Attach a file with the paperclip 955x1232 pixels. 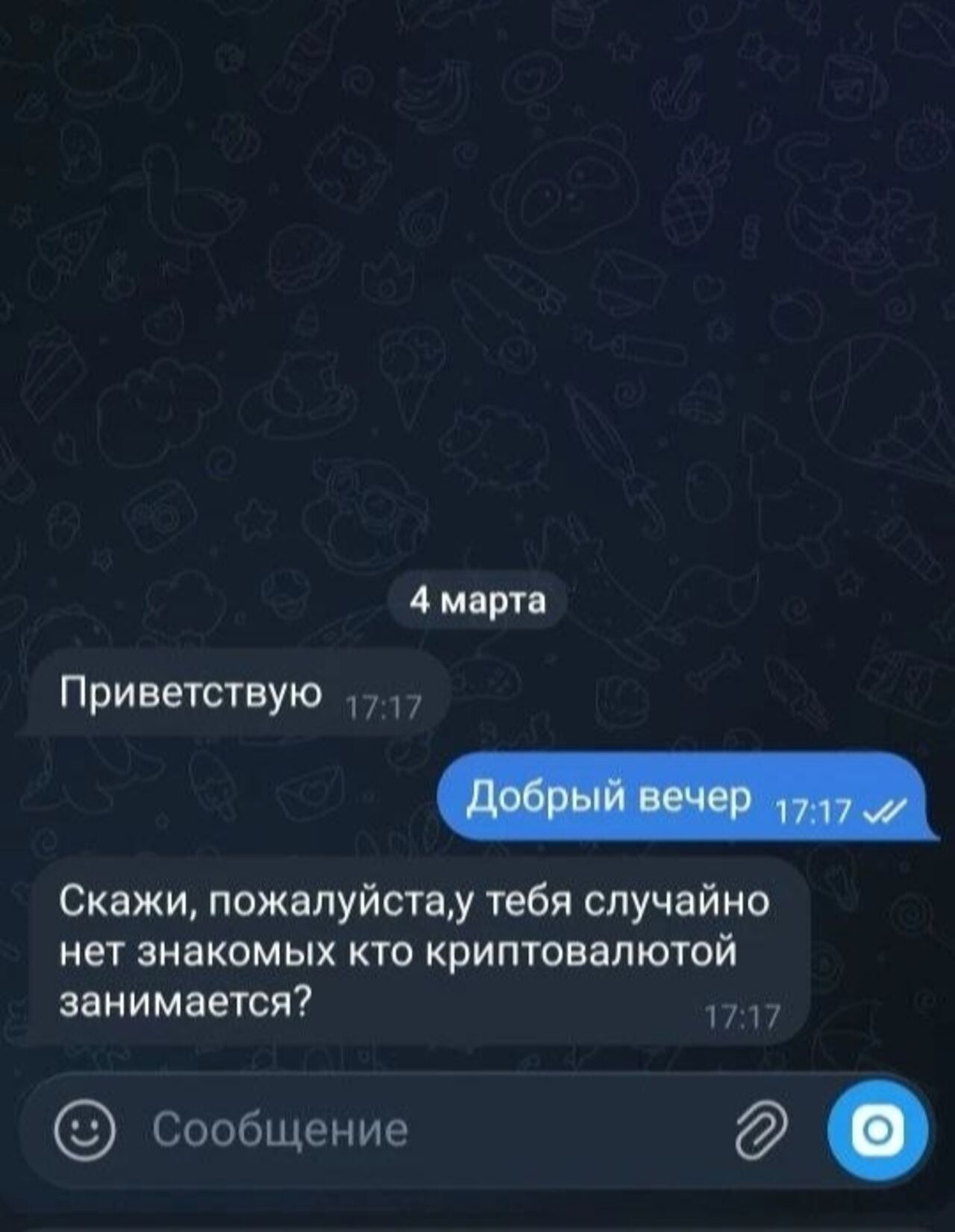point(761,1129)
